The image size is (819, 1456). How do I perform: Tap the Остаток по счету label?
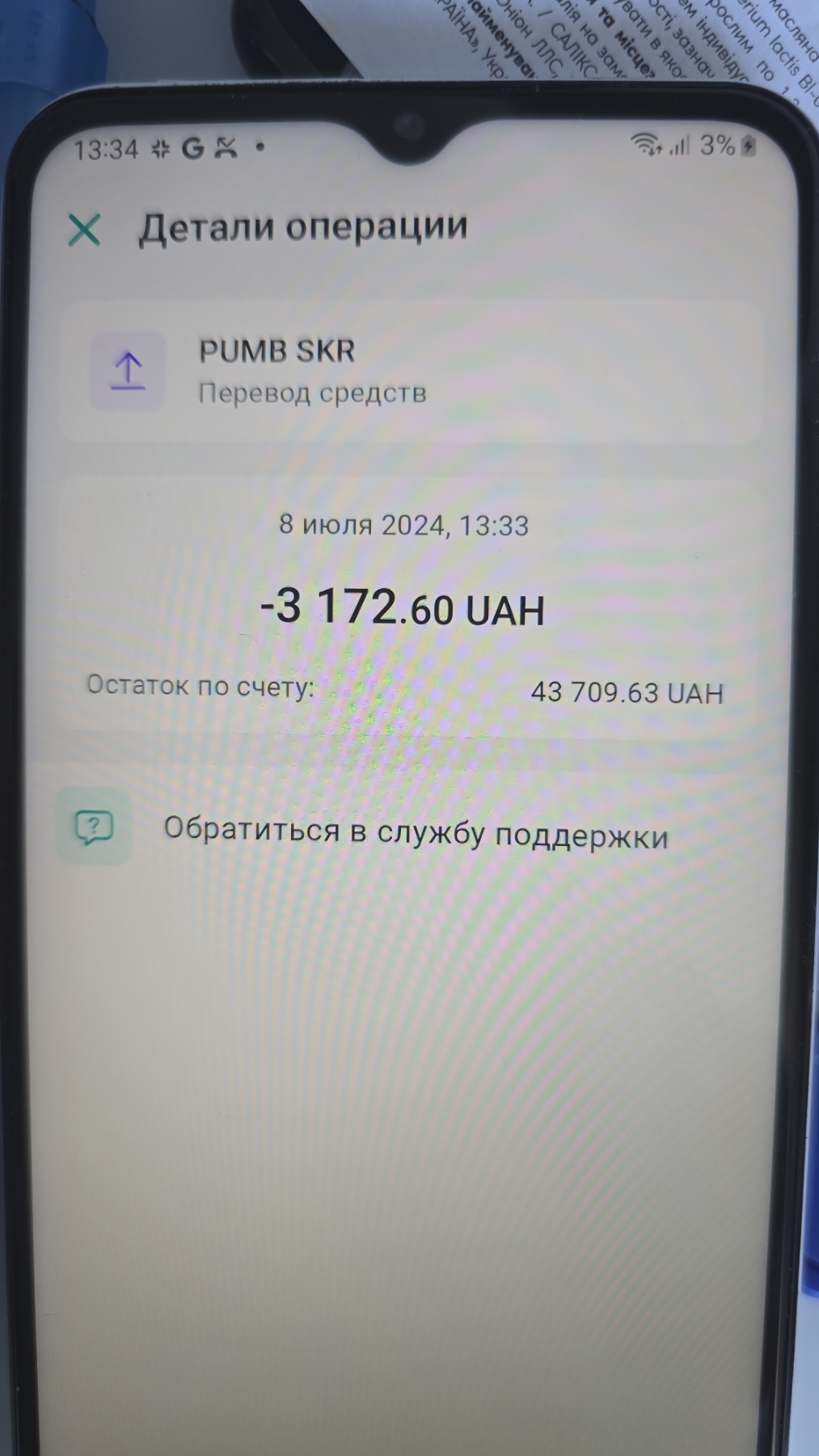(197, 688)
